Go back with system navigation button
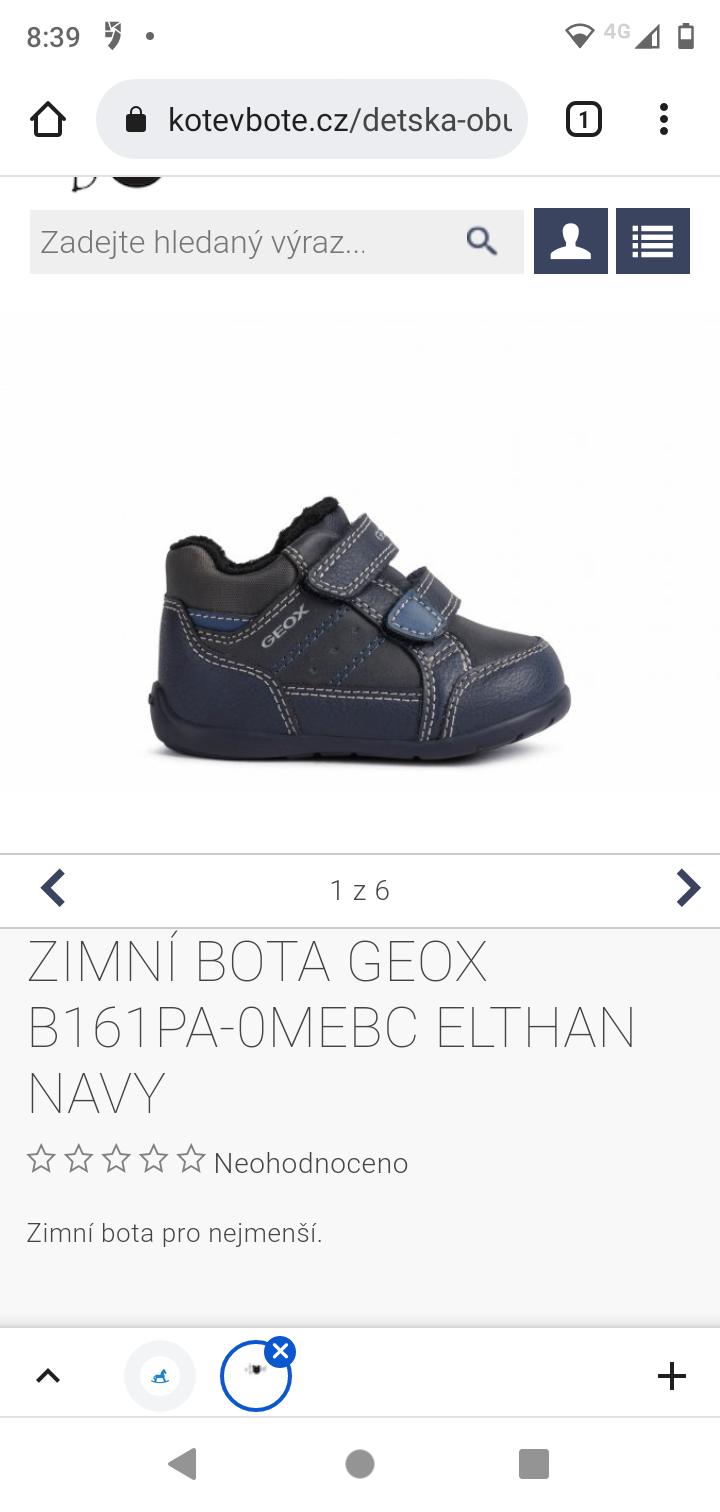The height and width of the screenshot is (1512, 720). coord(183,1464)
